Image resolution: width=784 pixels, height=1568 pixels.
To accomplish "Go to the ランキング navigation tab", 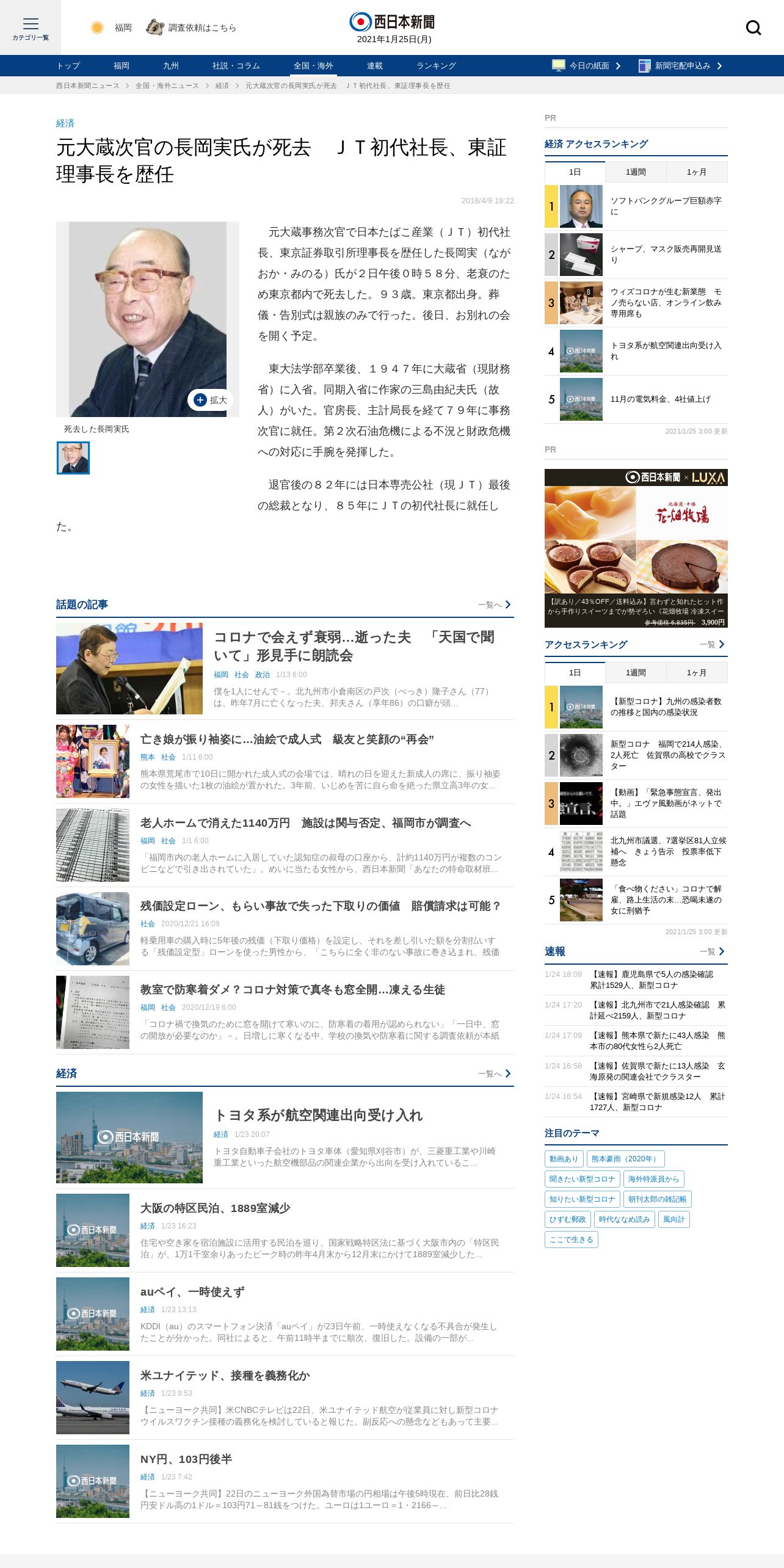I will (x=436, y=66).
